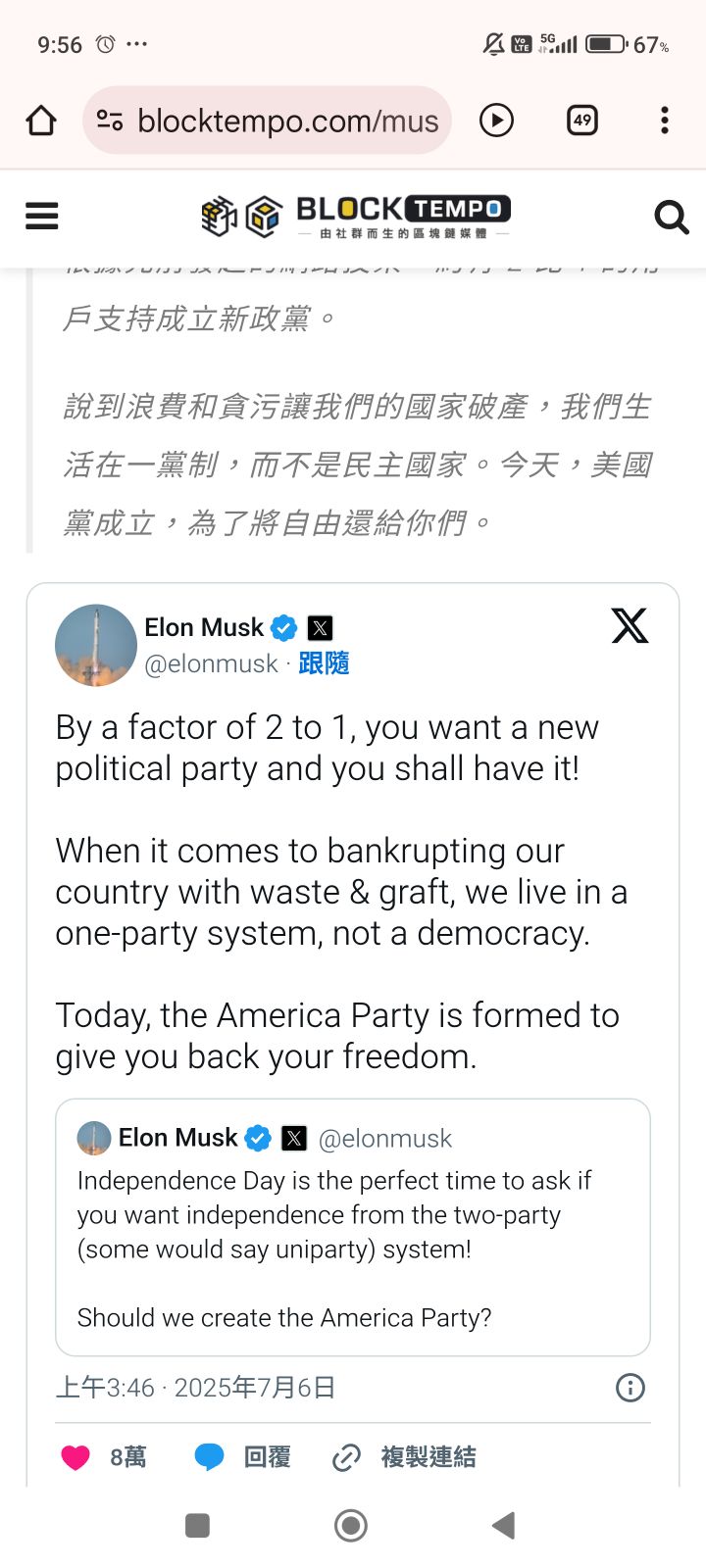Go to the BlockTempo homepage via the logo
The image size is (706, 1568).
click(x=355, y=216)
